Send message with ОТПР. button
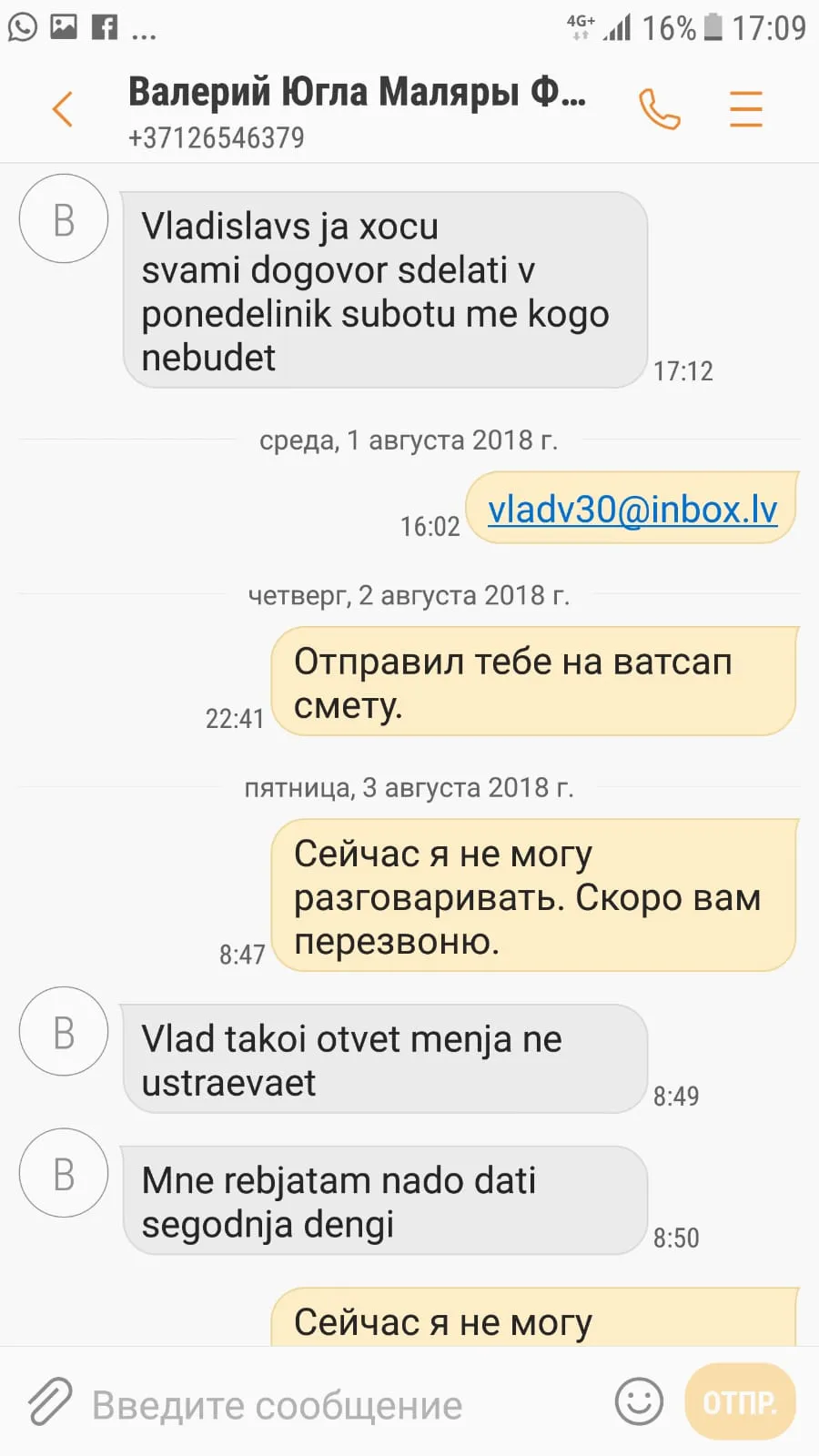This screenshot has height=1456, width=819. [741, 1401]
